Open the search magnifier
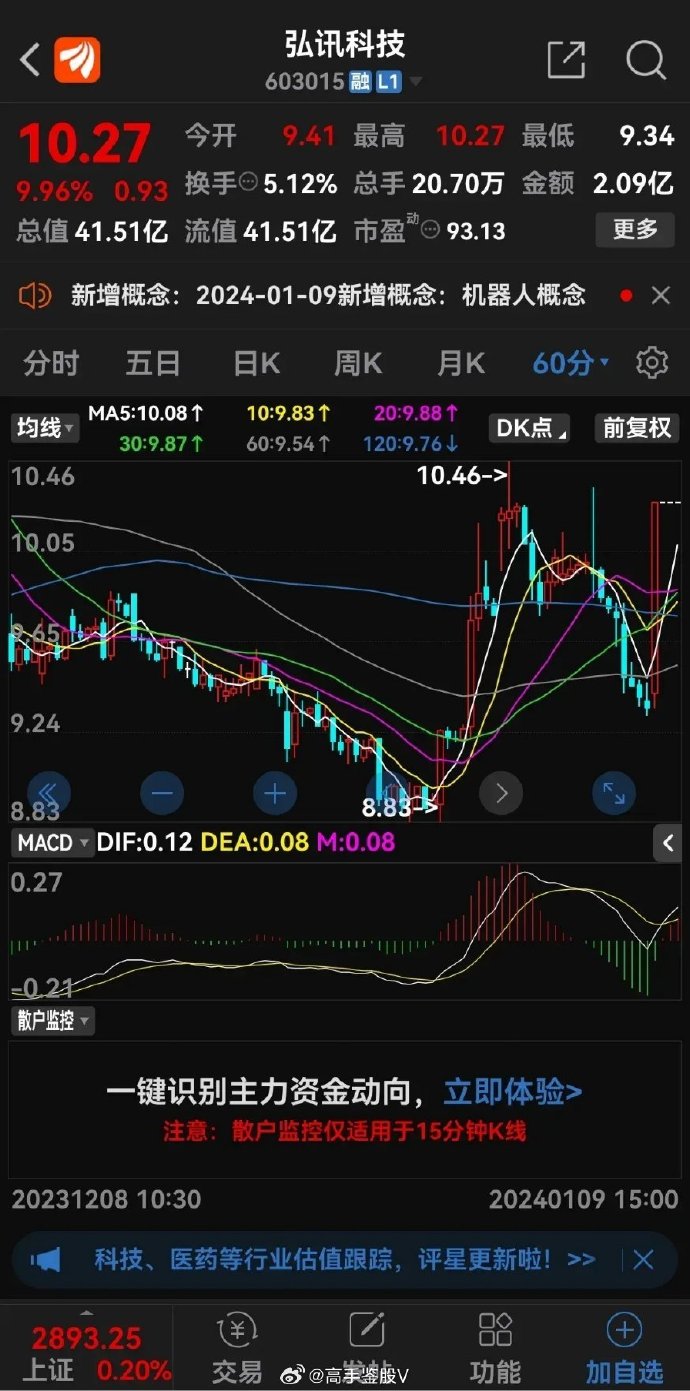This screenshot has width=690, height=1391. coord(646,60)
